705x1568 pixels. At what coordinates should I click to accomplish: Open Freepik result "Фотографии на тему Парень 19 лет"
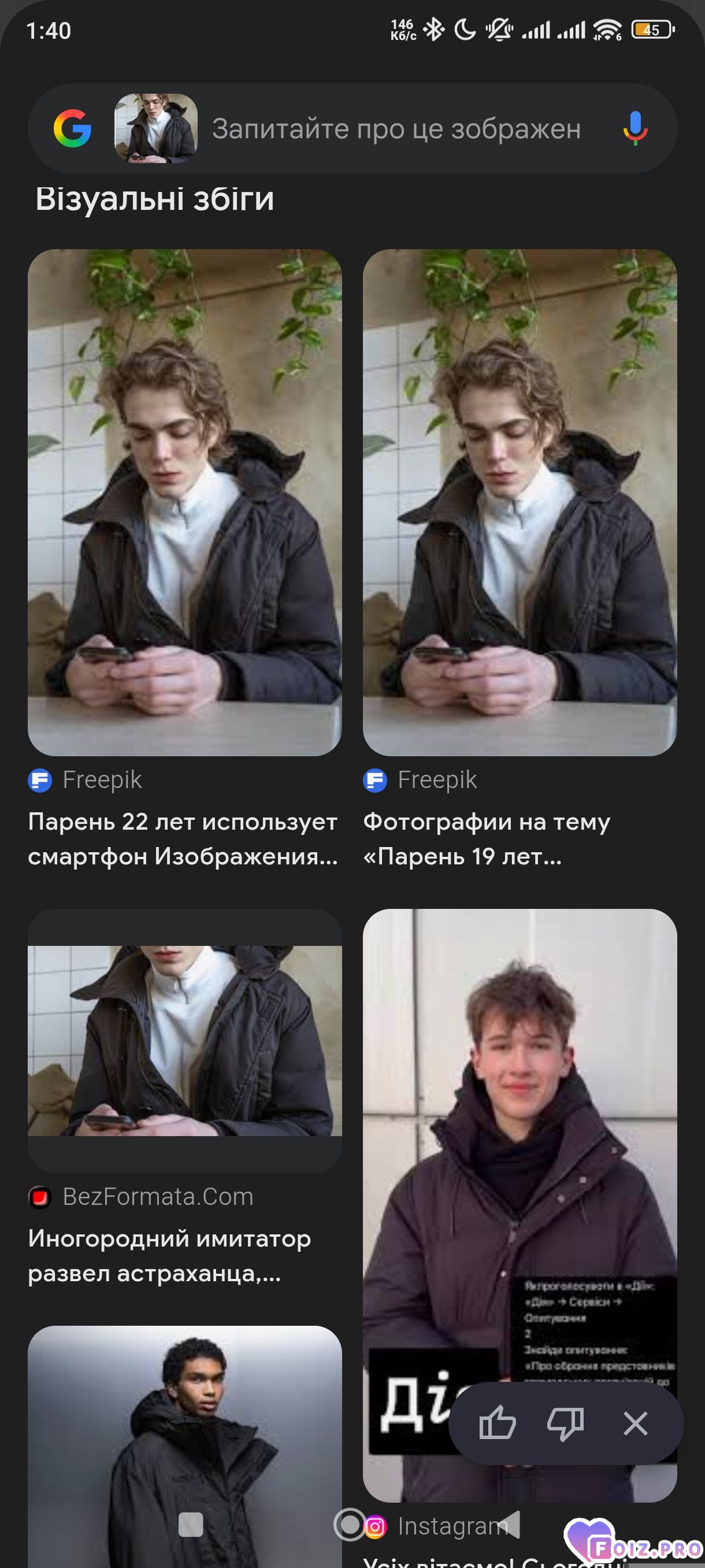pyautogui.click(x=519, y=502)
